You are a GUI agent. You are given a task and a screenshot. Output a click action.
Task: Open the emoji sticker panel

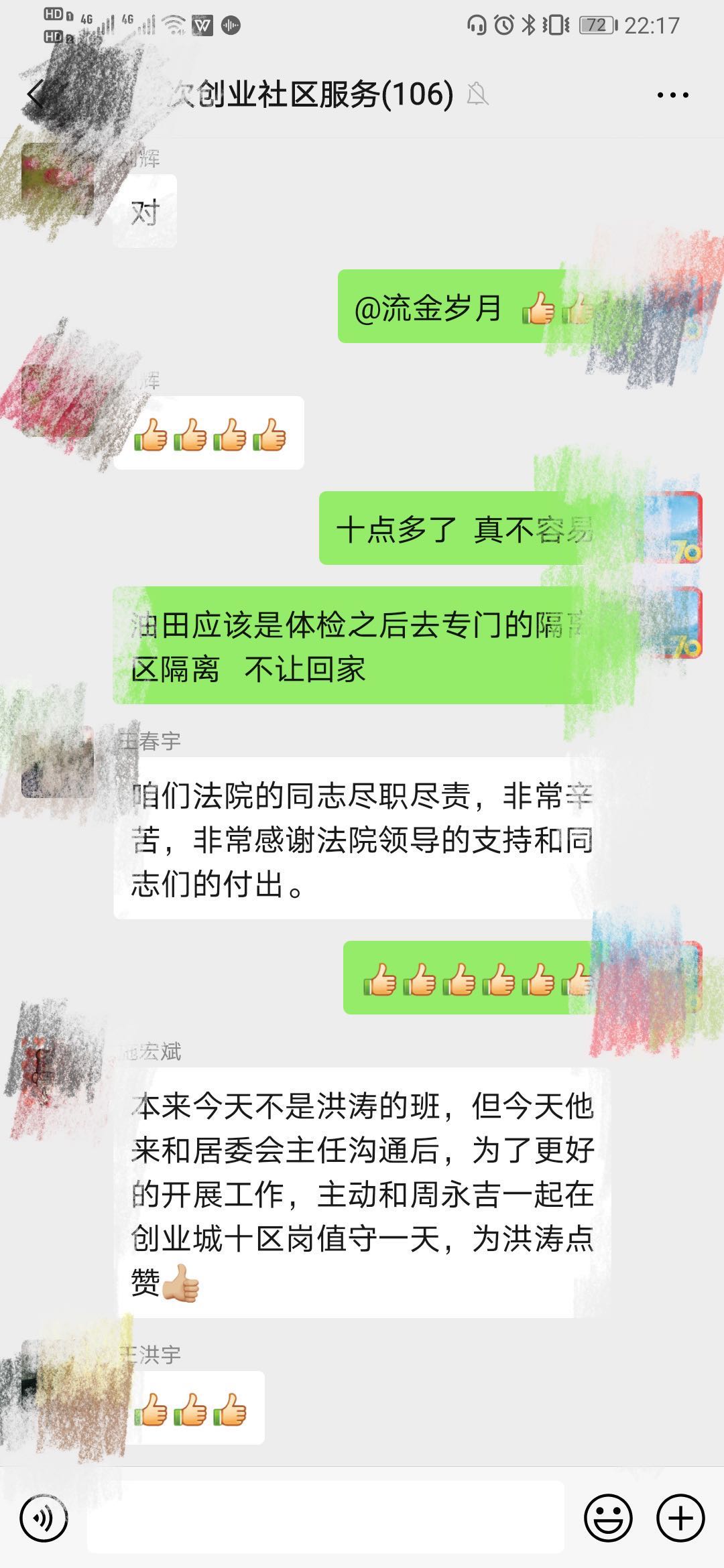(608, 1518)
